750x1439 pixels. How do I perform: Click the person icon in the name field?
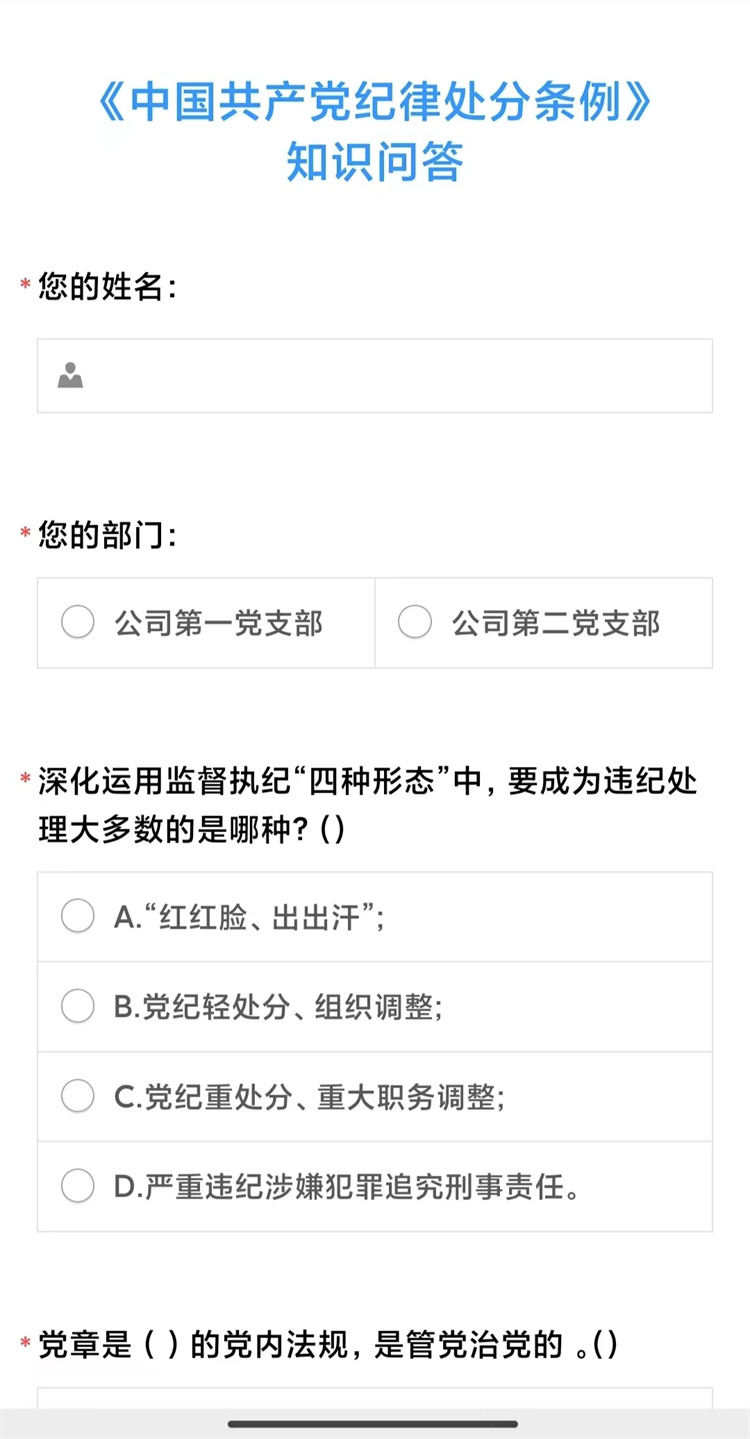[x=70, y=375]
